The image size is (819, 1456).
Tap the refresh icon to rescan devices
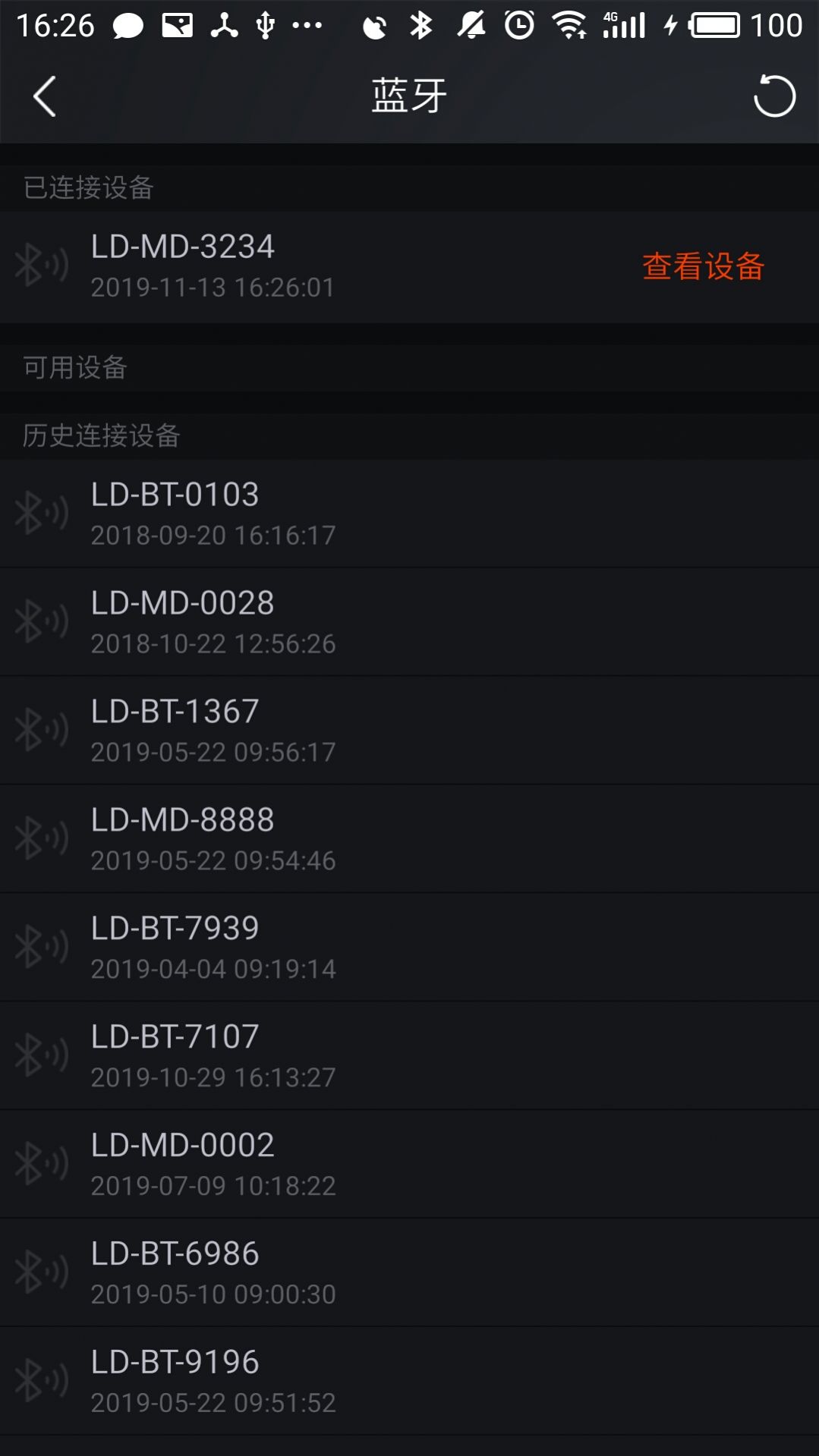click(x=775, y=96)
